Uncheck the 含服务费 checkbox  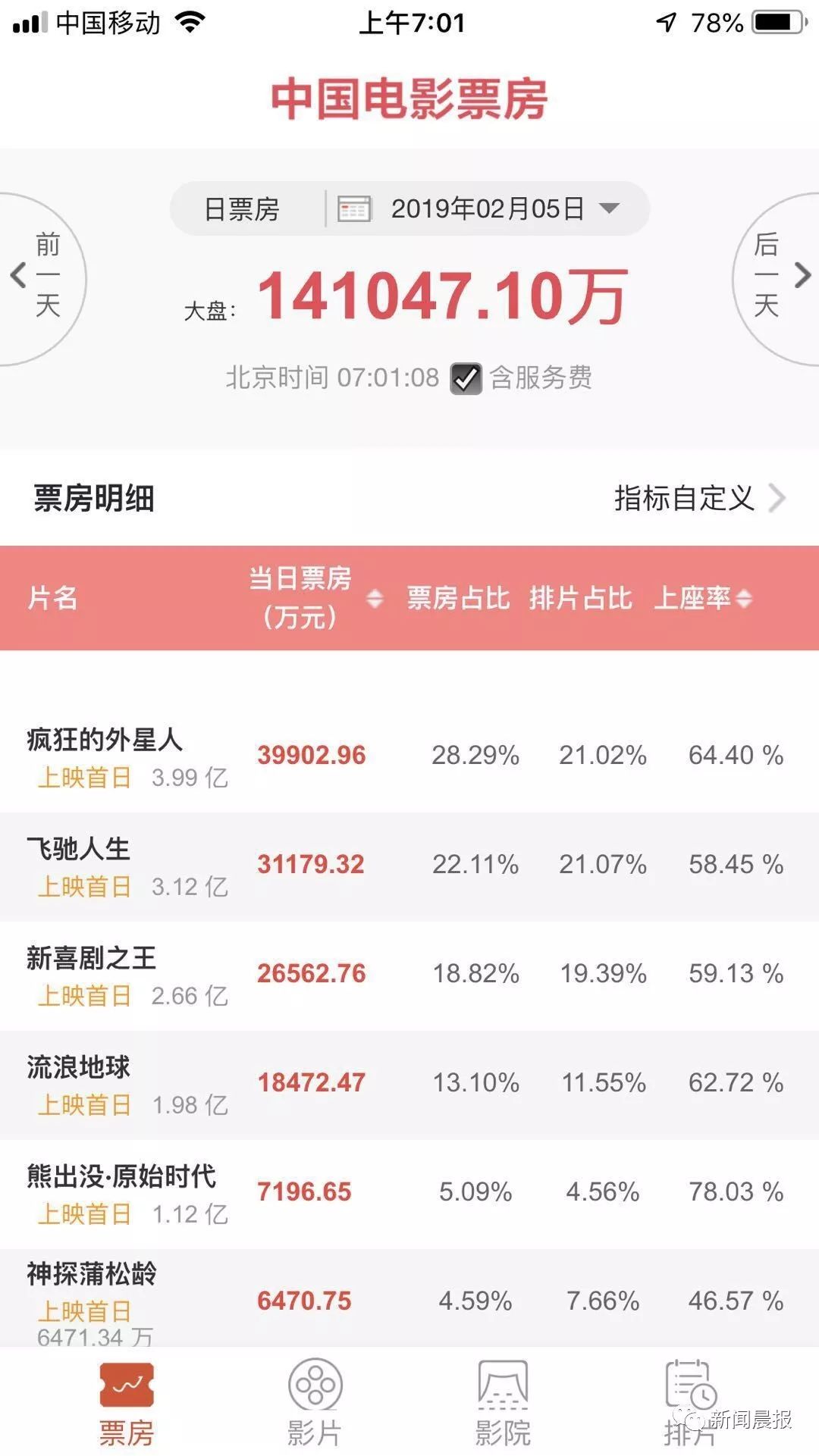point(466,378)
